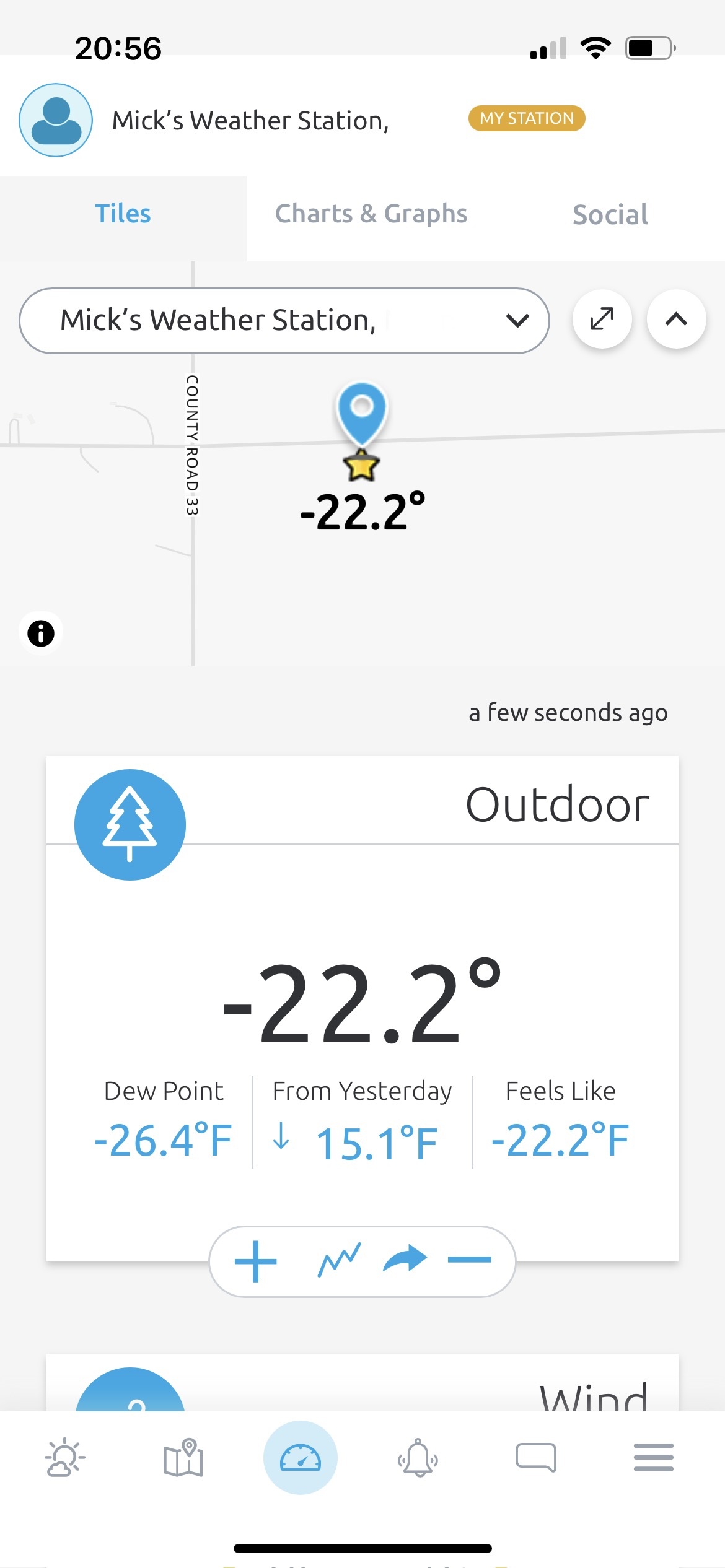Switch to the Social tab
Viewport: 725px width, 1568px height.
[x=610, y=214]
